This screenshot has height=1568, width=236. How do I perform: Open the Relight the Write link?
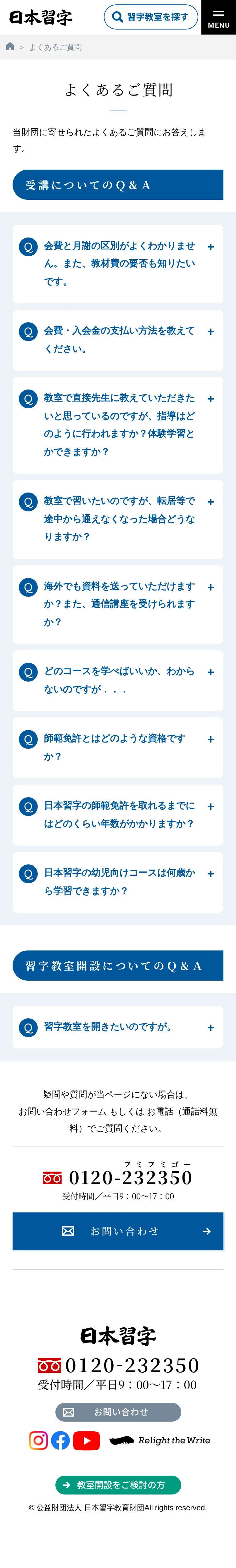[160, 1440]
